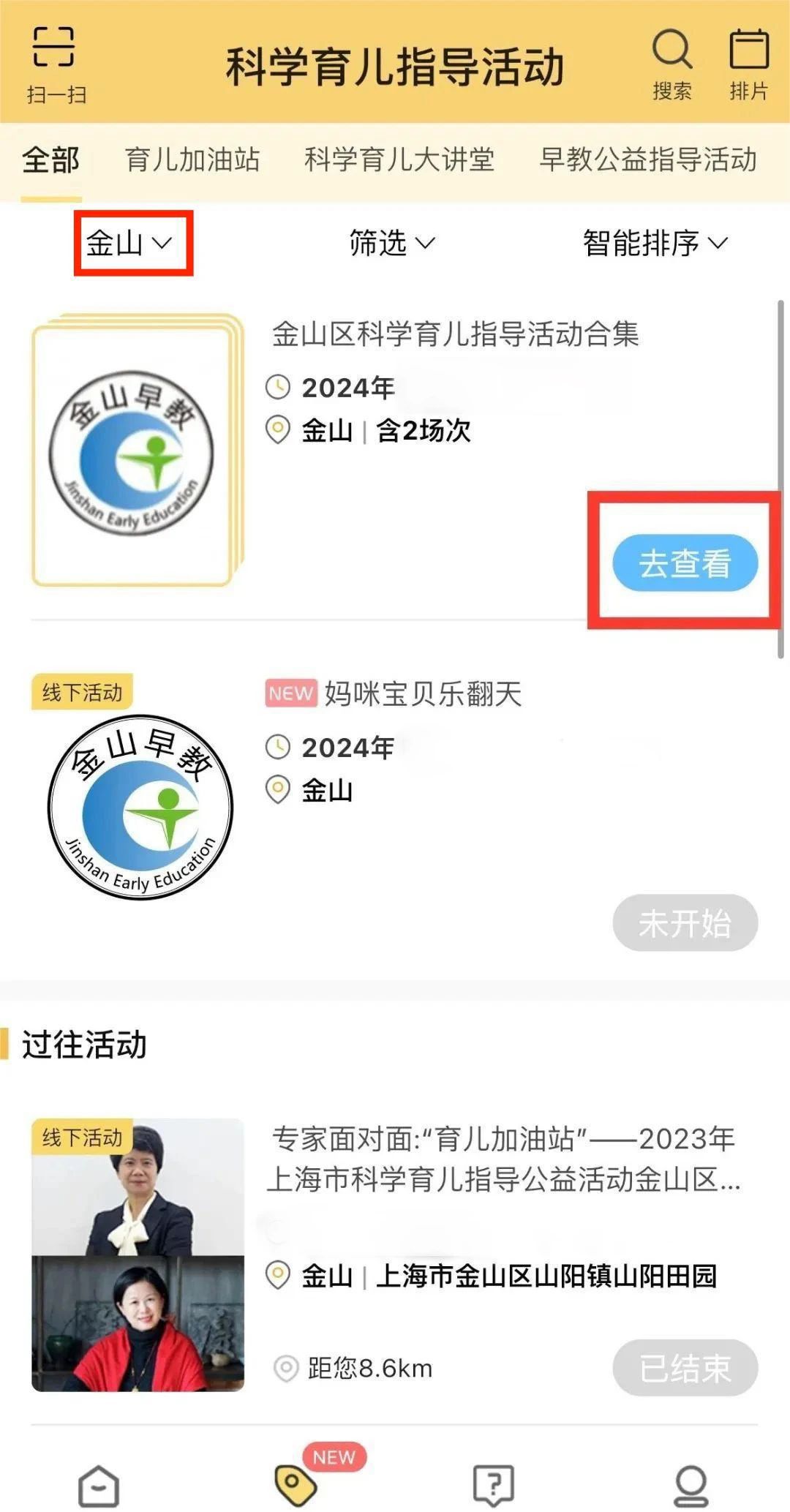Screen dimensions: 790x1512
Task: Go to the home tab in bottom bar
Action: tap(99, 1485)
